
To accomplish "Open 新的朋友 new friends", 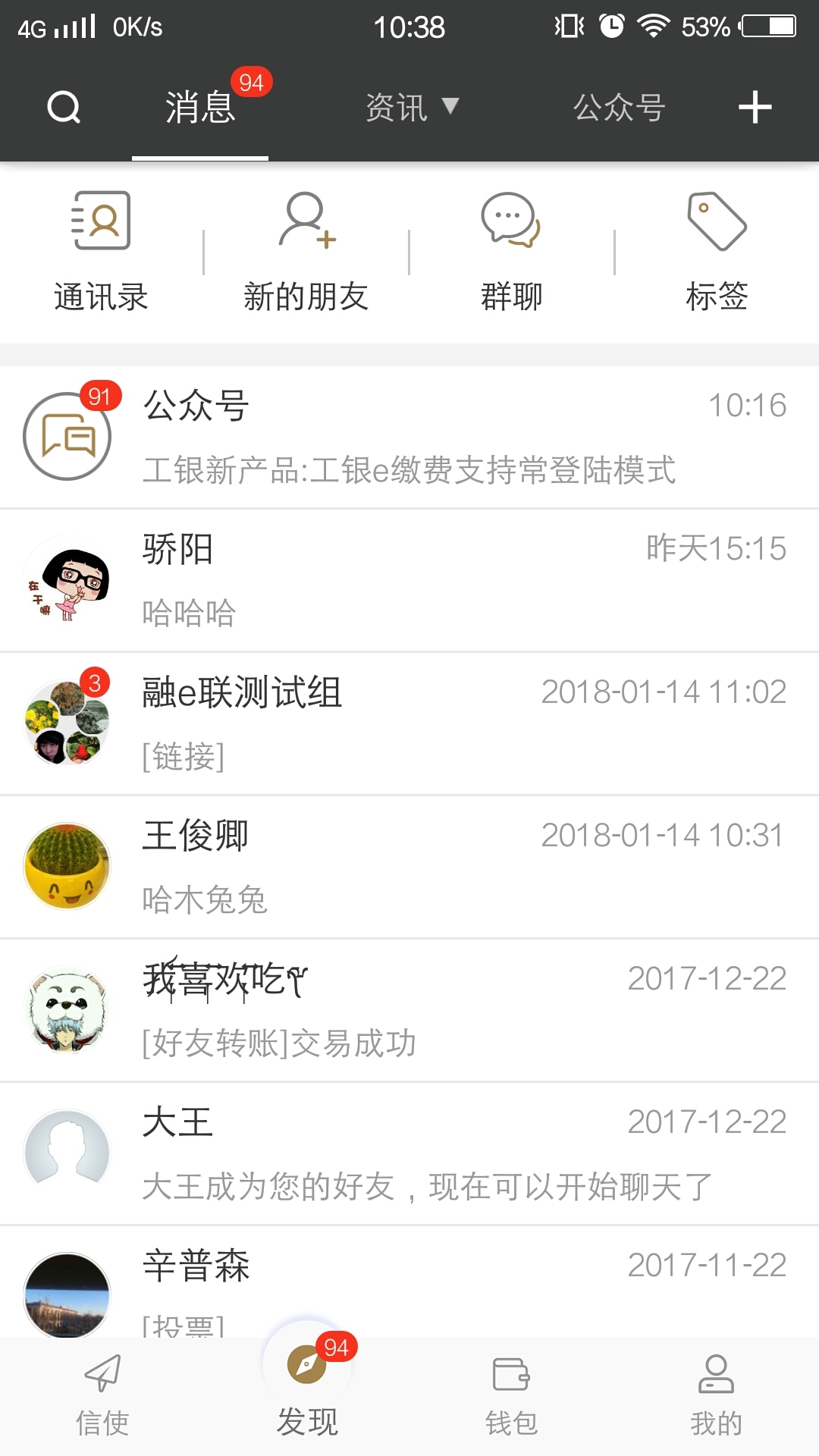I will tap(306, 252).
